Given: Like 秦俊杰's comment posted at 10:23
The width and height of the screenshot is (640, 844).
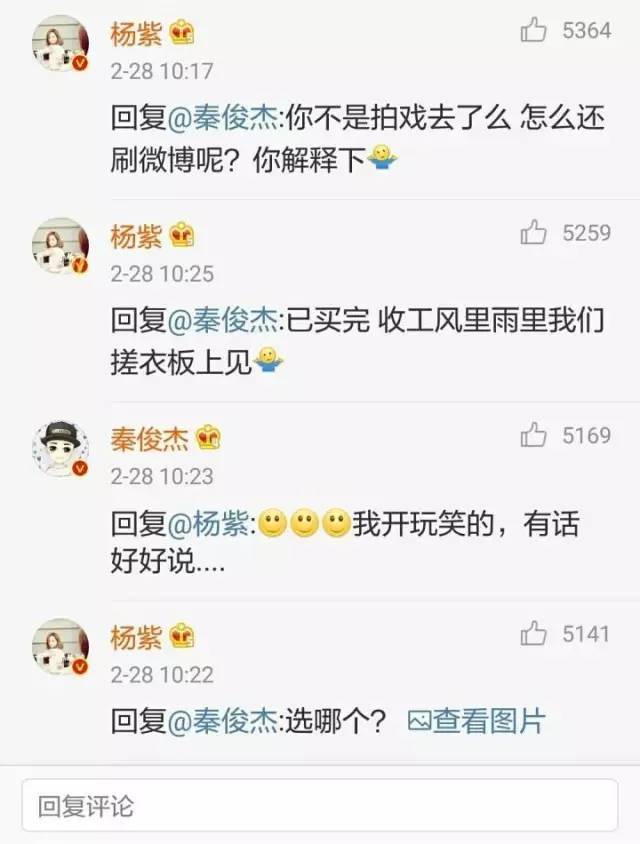Looking at the screenshot, I should 535,435.
